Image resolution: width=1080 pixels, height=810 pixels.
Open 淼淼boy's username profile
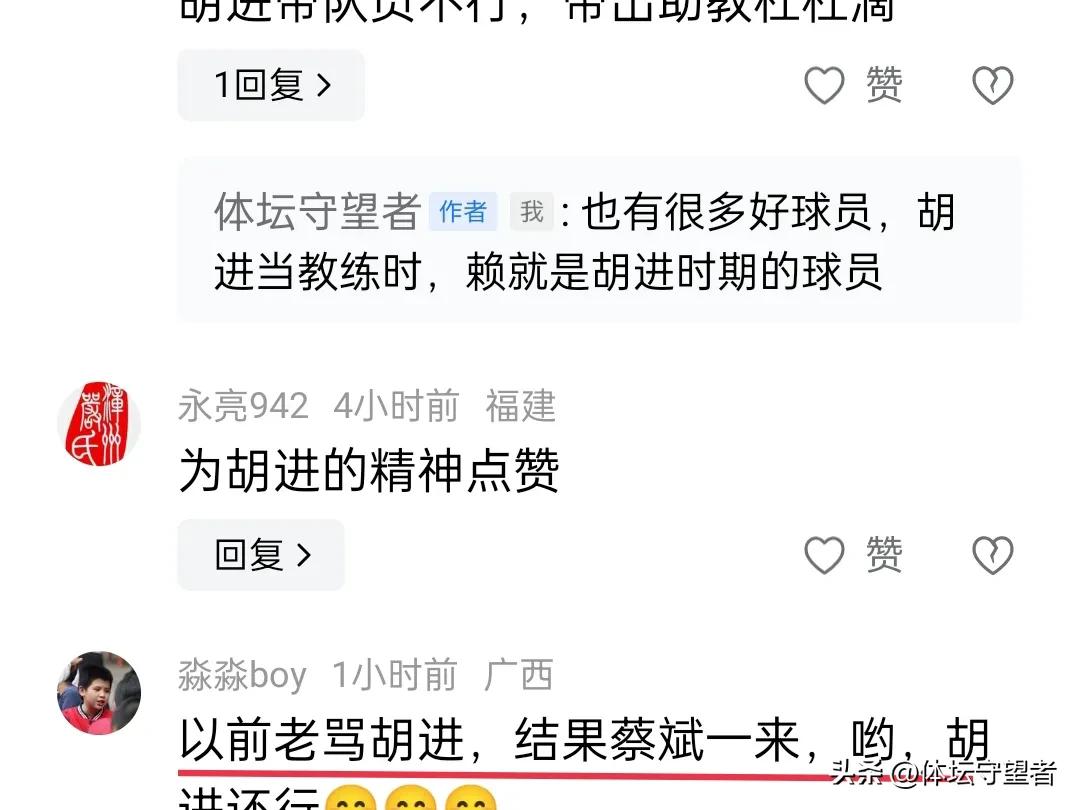(242, 676)
